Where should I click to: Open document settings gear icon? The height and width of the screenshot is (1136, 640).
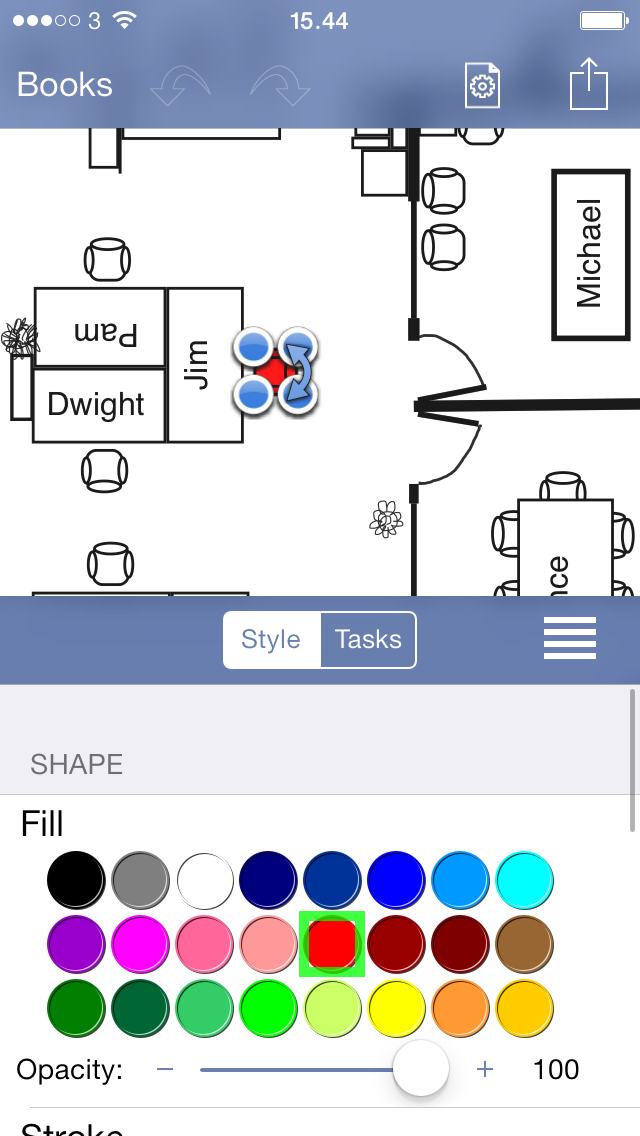pyautogui.click(x=482, y=86)
